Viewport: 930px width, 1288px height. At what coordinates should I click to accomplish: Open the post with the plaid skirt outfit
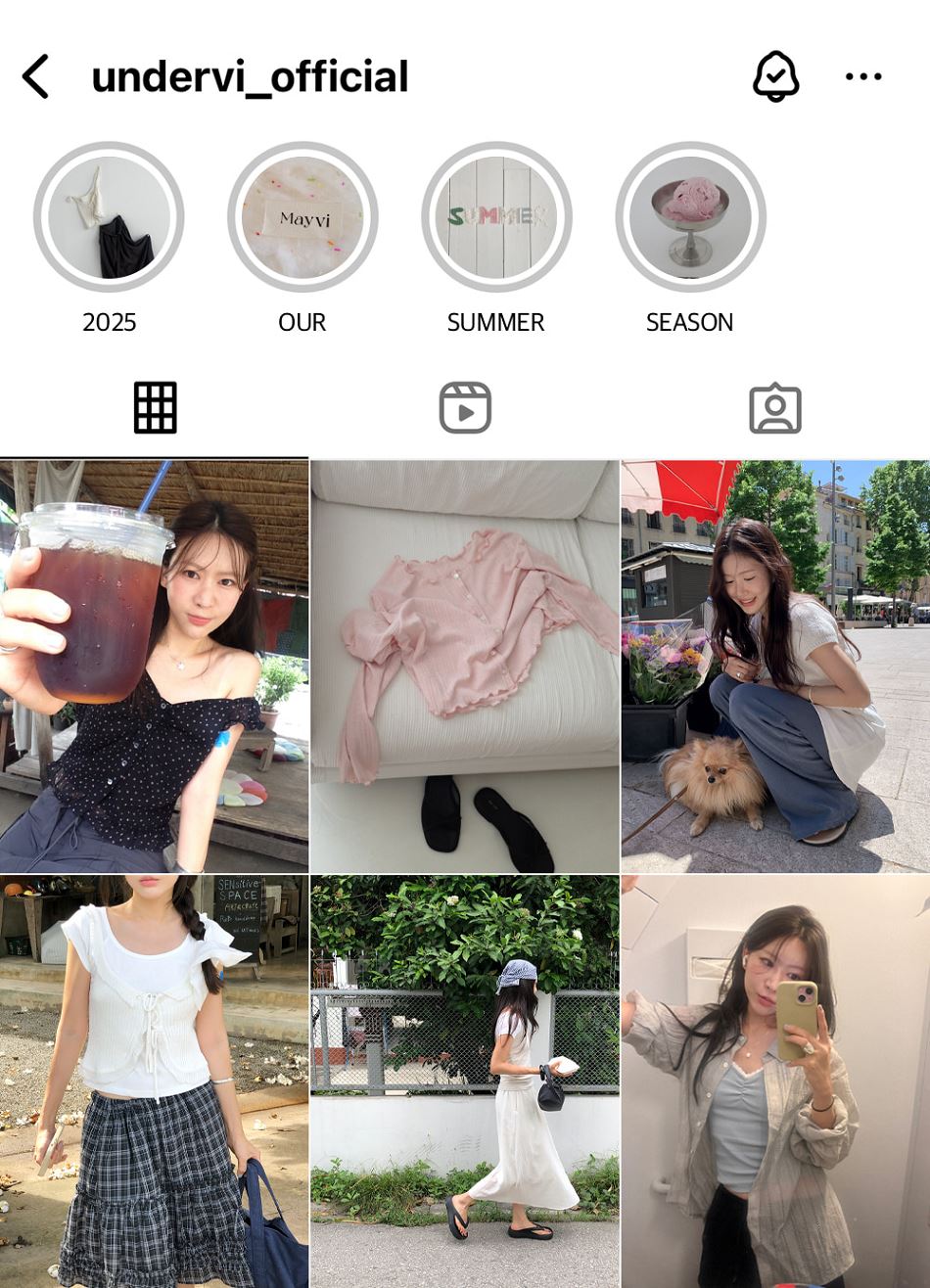154,1081
